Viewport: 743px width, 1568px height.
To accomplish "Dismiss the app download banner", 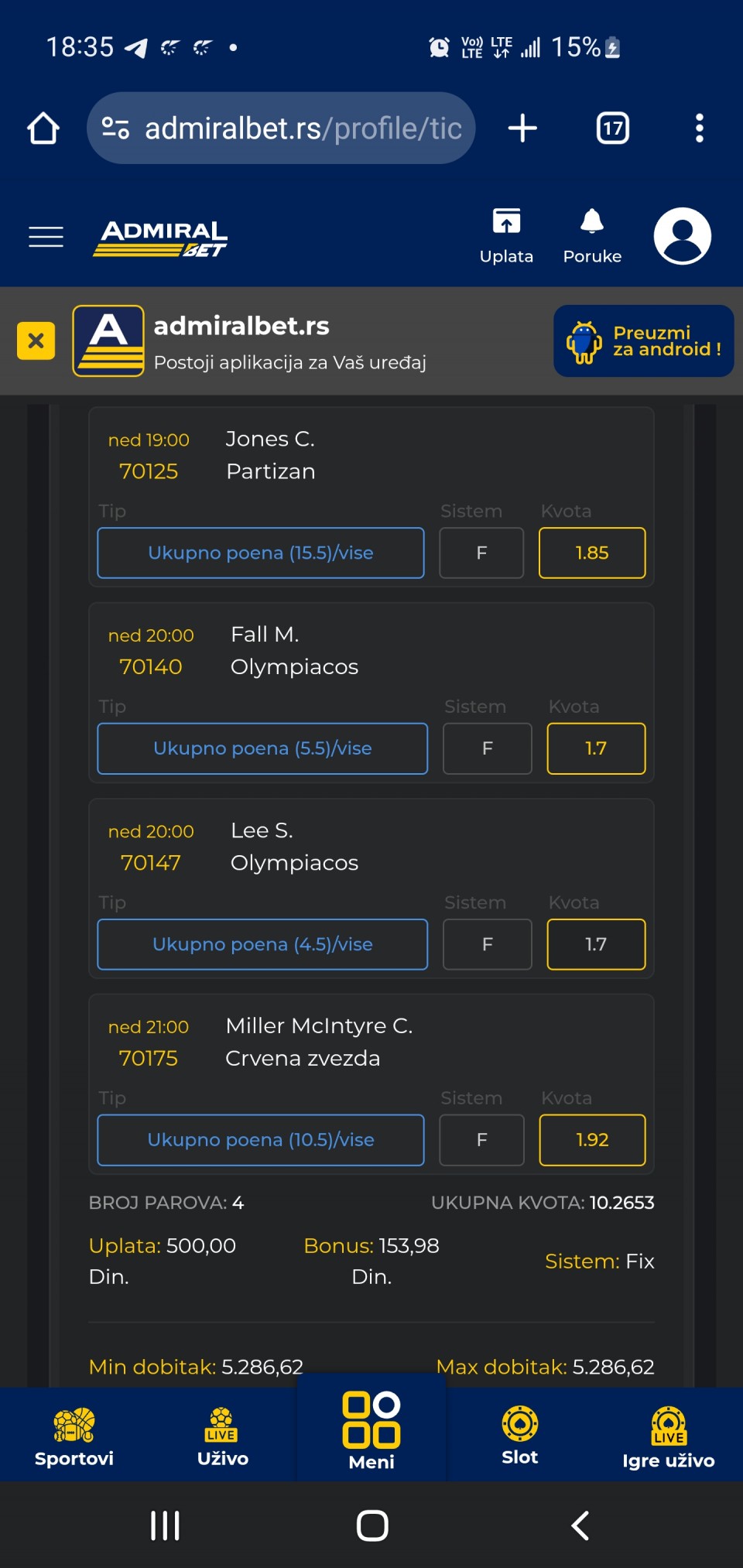I will point(36,341).
